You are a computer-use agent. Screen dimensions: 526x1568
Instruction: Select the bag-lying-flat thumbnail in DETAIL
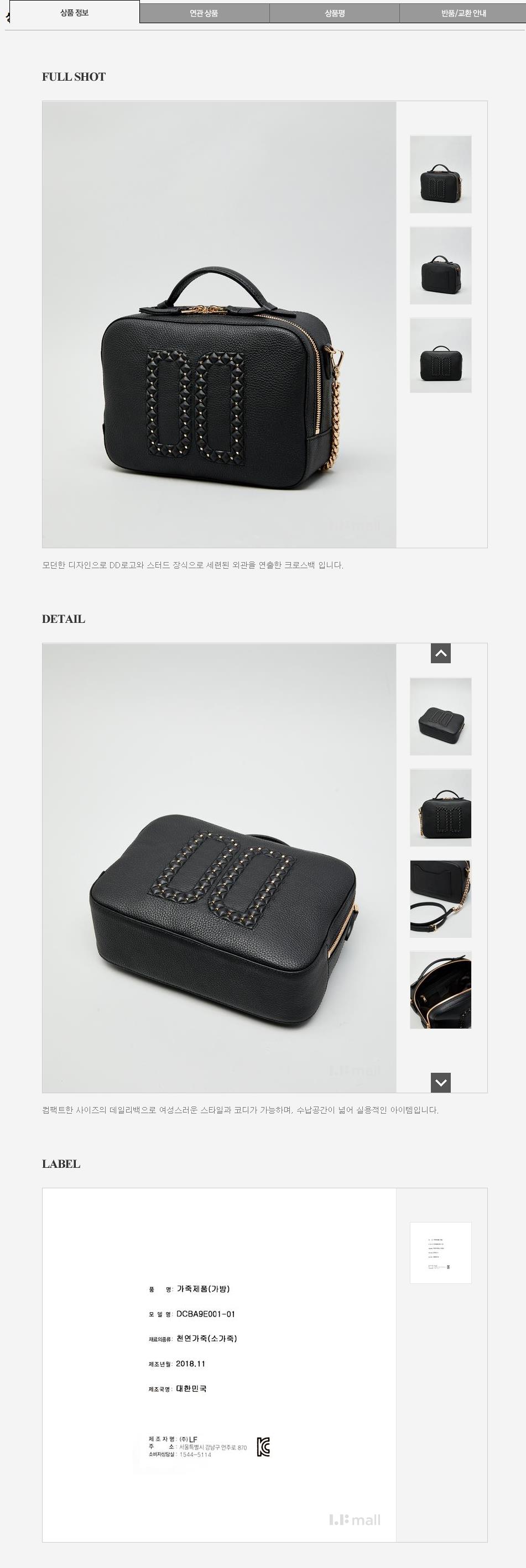tap(440, 716)
